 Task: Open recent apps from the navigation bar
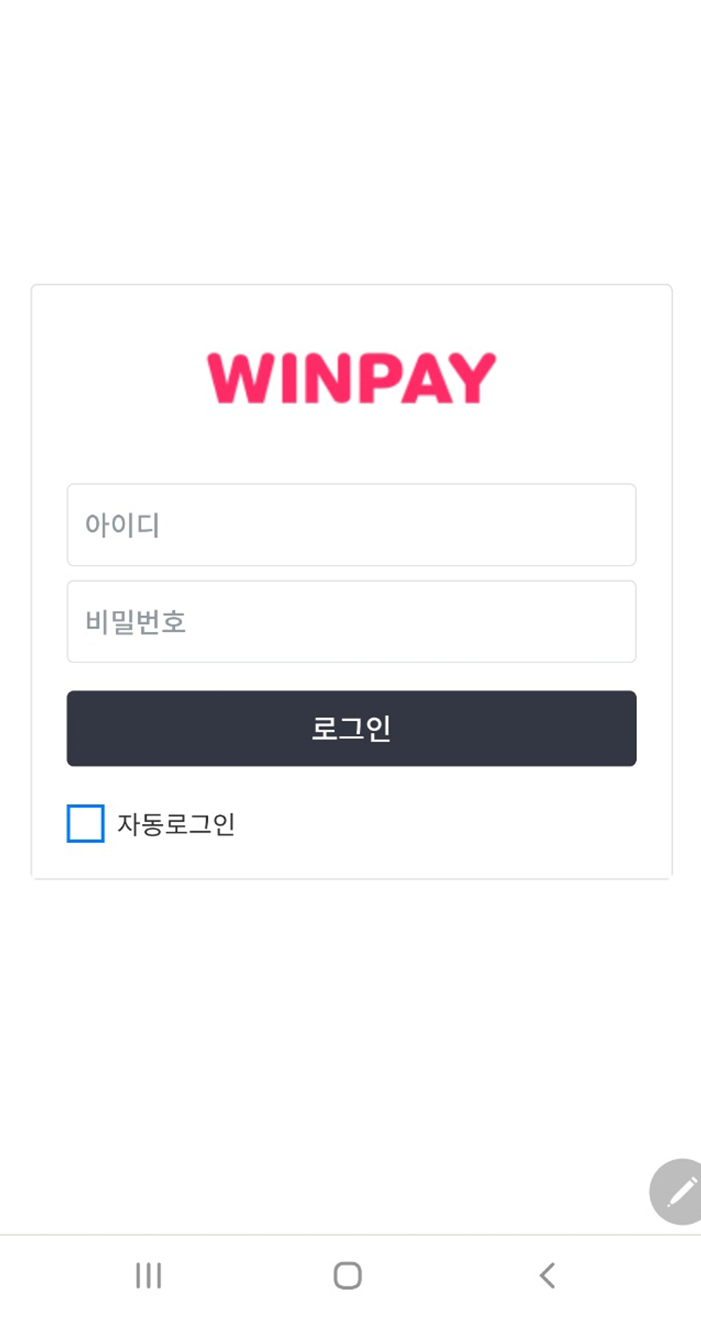pyautogui.click(x=149, y=1276)
